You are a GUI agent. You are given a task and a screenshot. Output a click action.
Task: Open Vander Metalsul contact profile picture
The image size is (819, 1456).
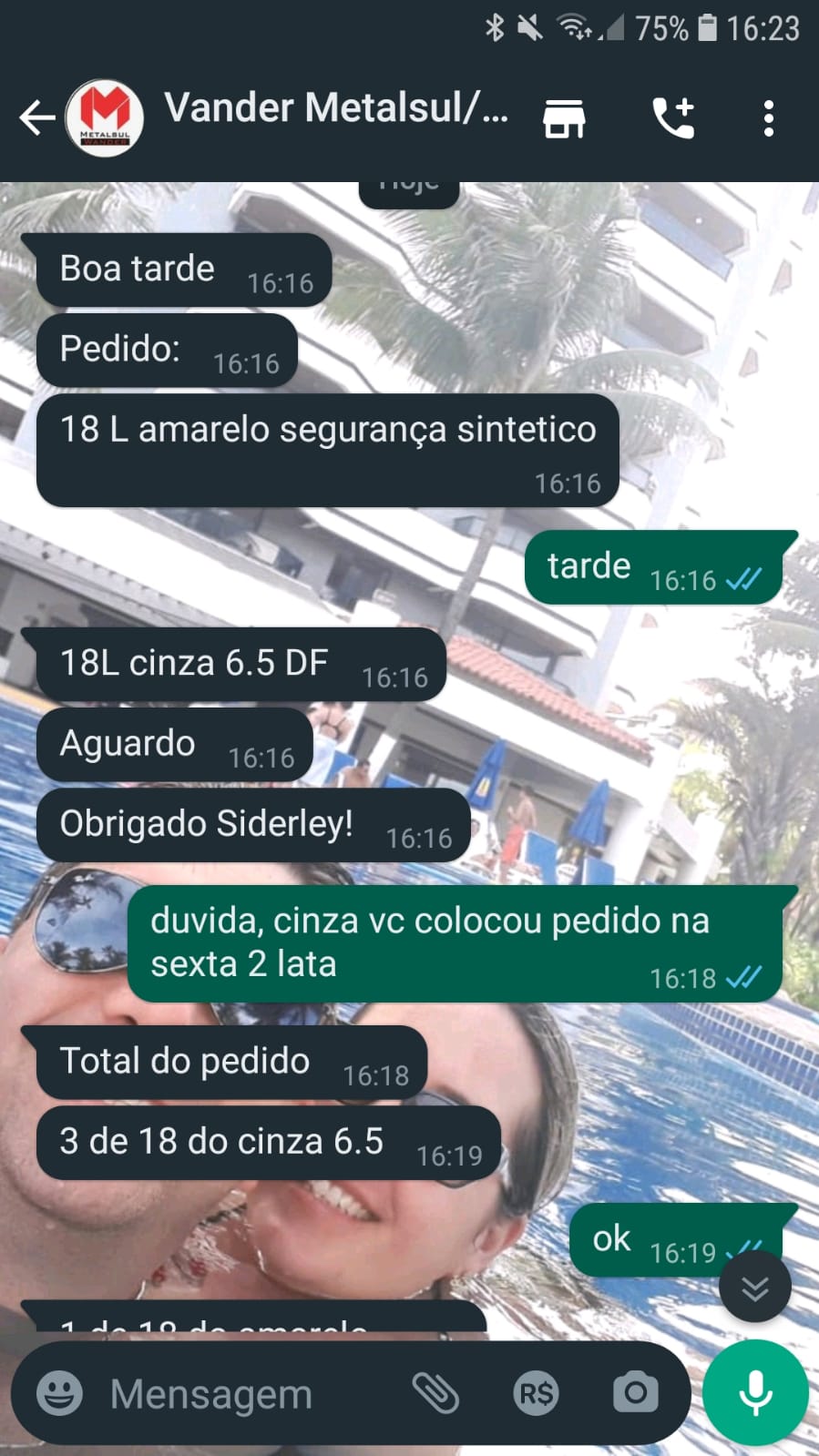(x=105, y=118)
